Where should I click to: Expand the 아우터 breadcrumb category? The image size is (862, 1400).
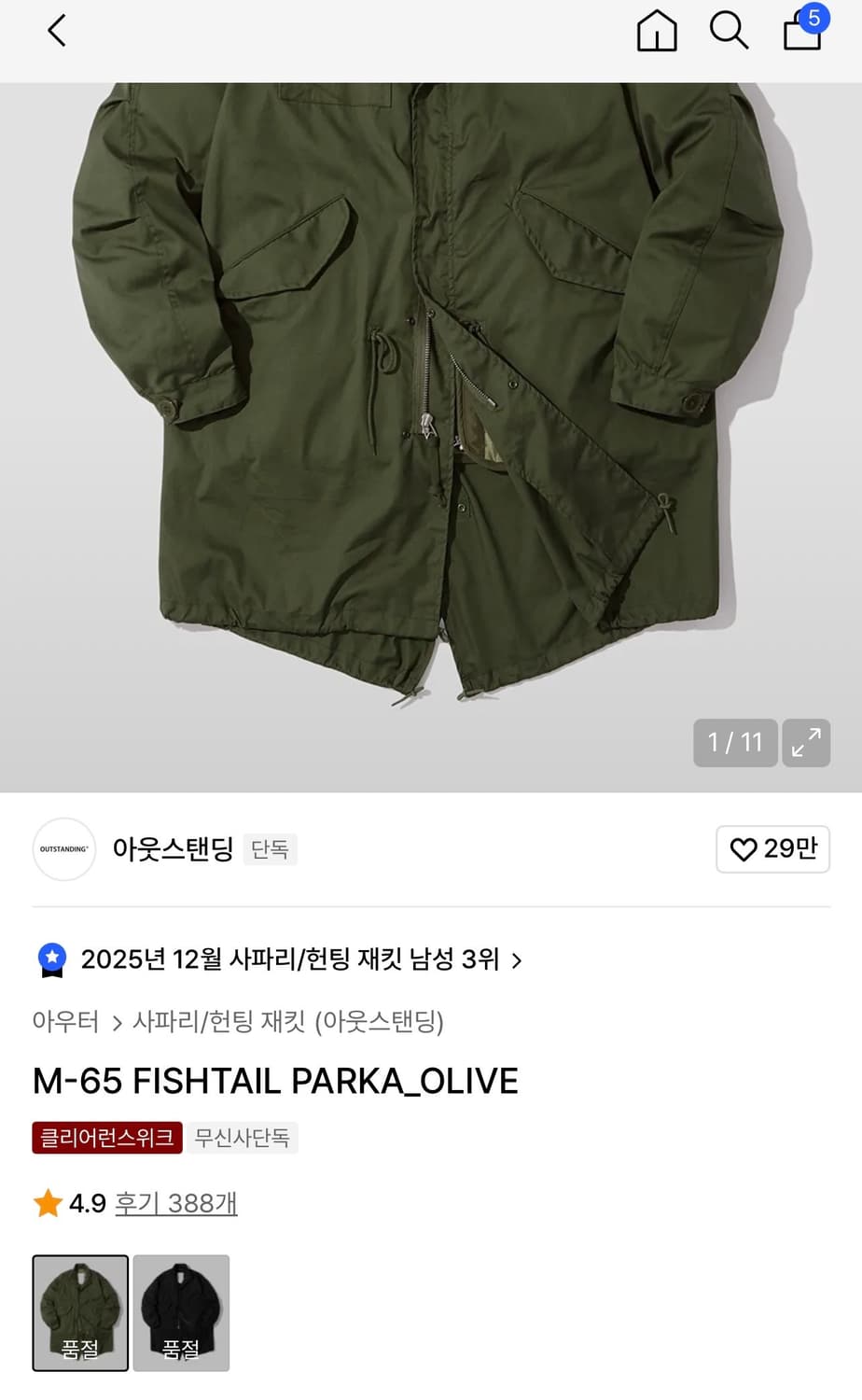coord(63,1022)
